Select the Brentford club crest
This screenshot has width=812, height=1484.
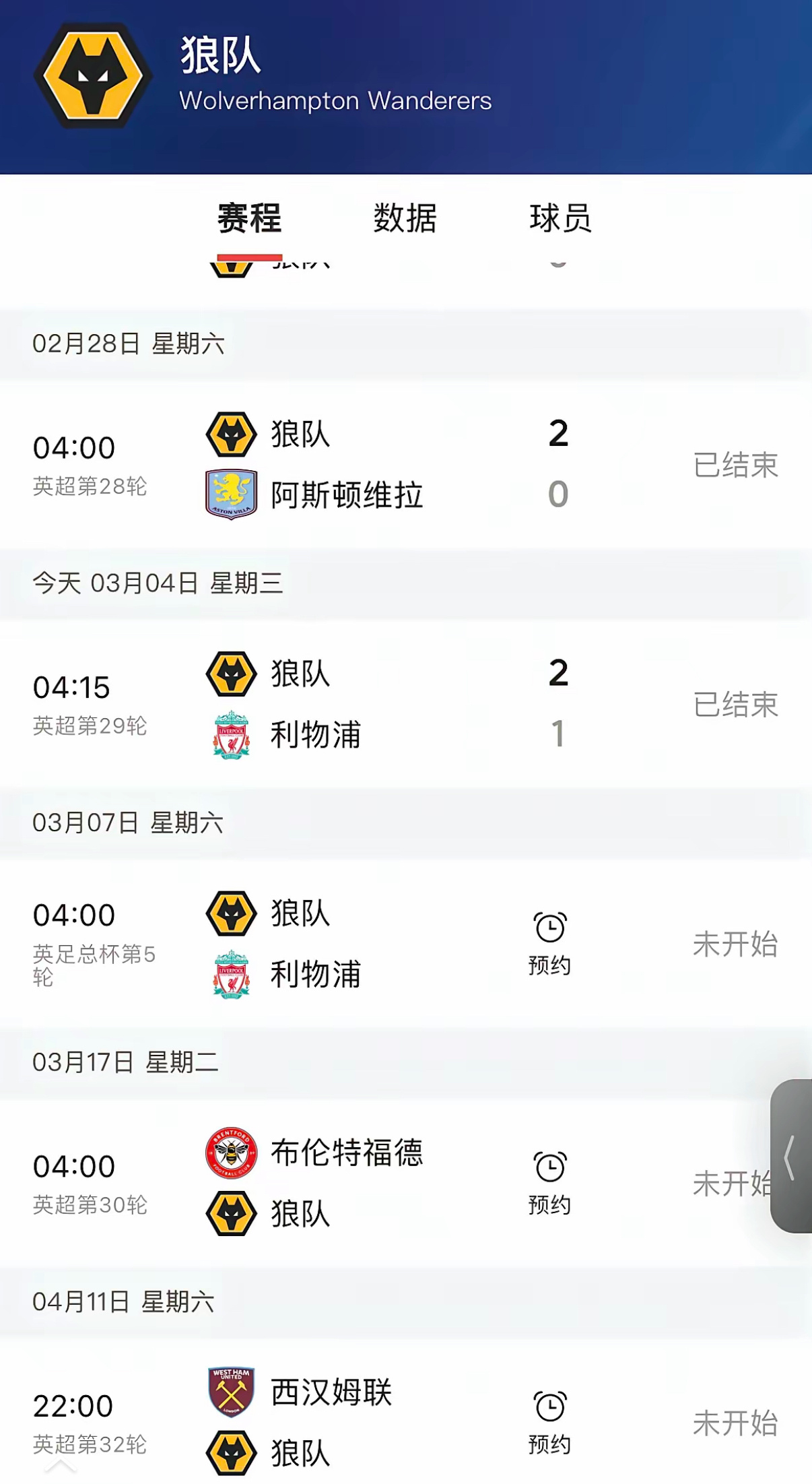[231, 1153]
